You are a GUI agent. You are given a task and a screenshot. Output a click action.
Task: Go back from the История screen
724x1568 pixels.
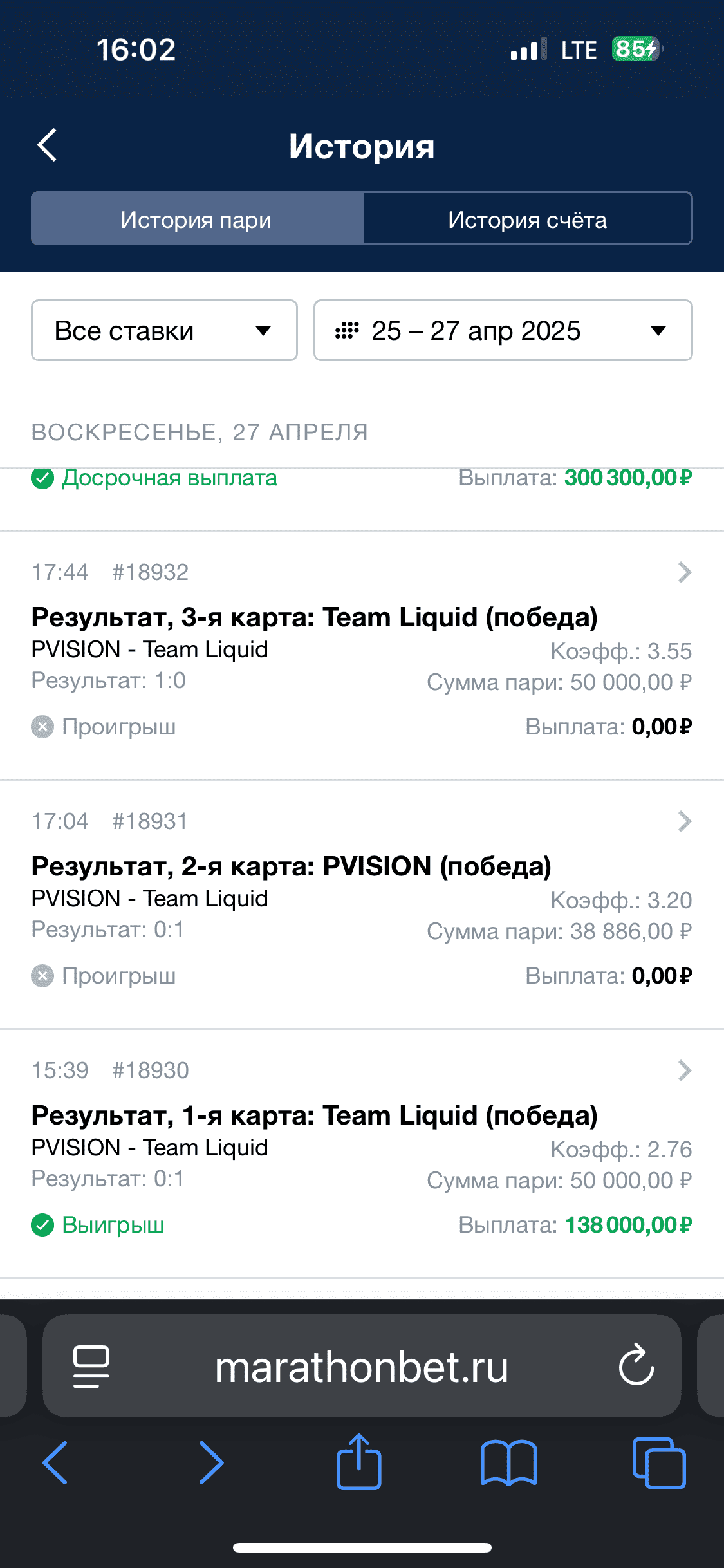pos(47,145)
